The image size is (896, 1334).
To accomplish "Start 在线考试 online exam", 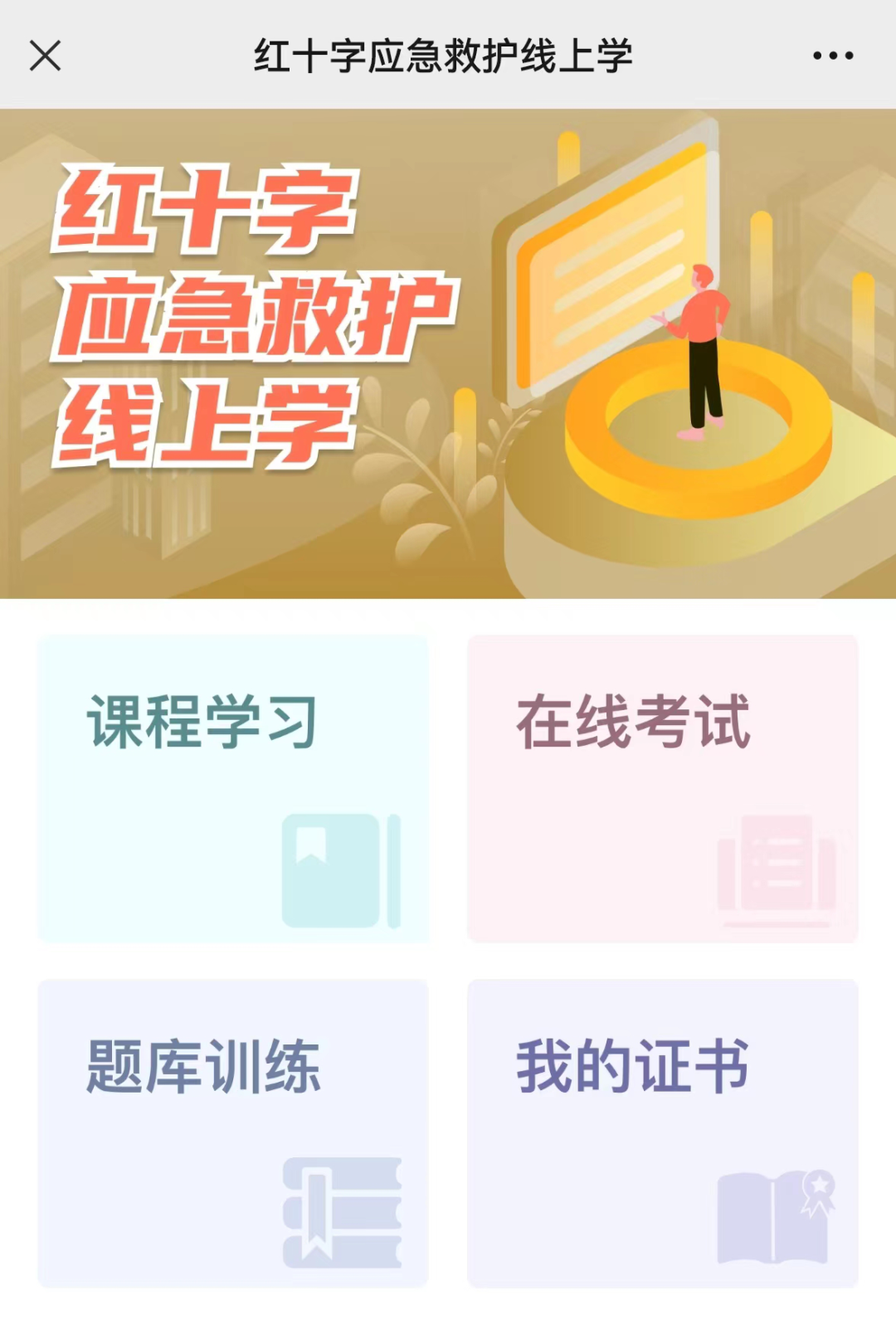I will click(662, 788).
